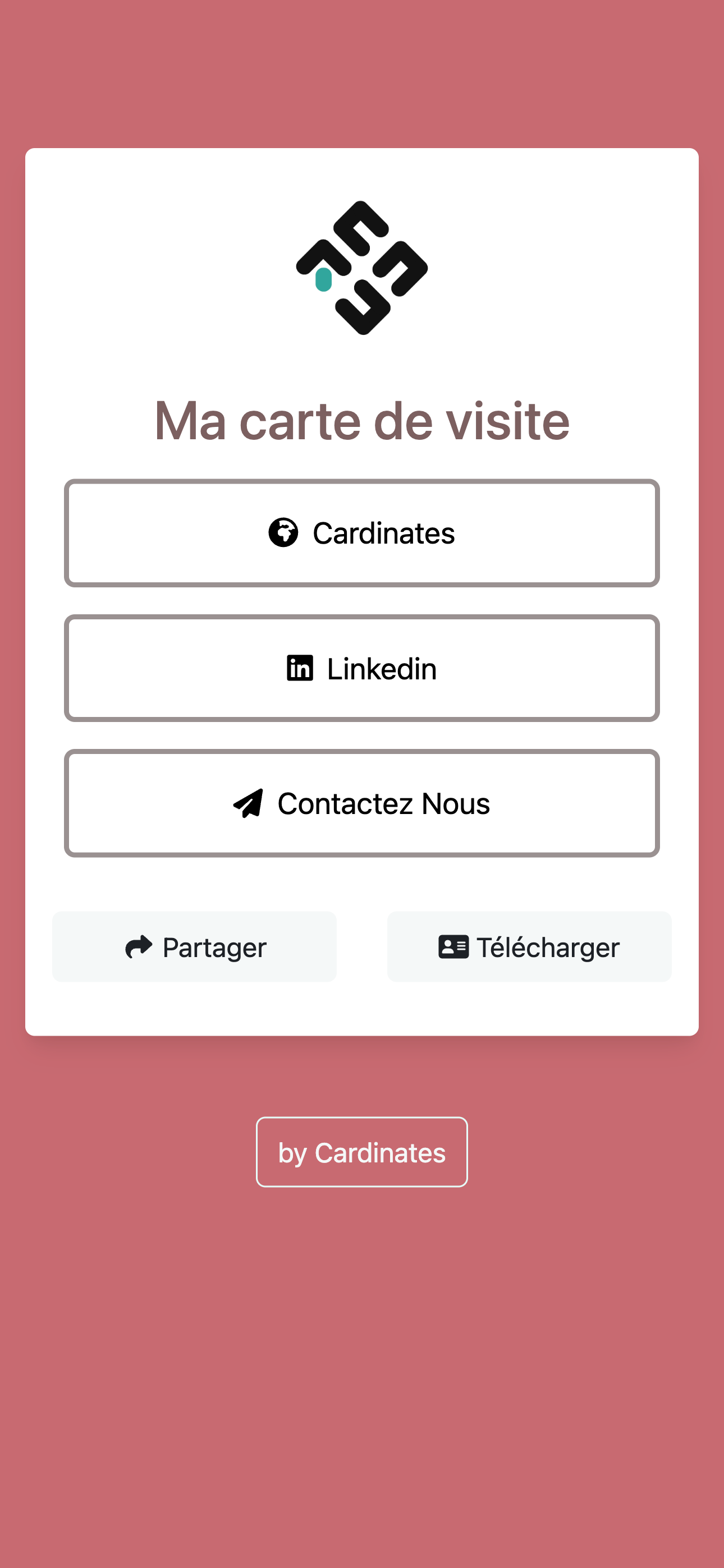This screenshot has height=1568, width=724.
Task: Download the contact via Télécharger
Action: [529, 946]
